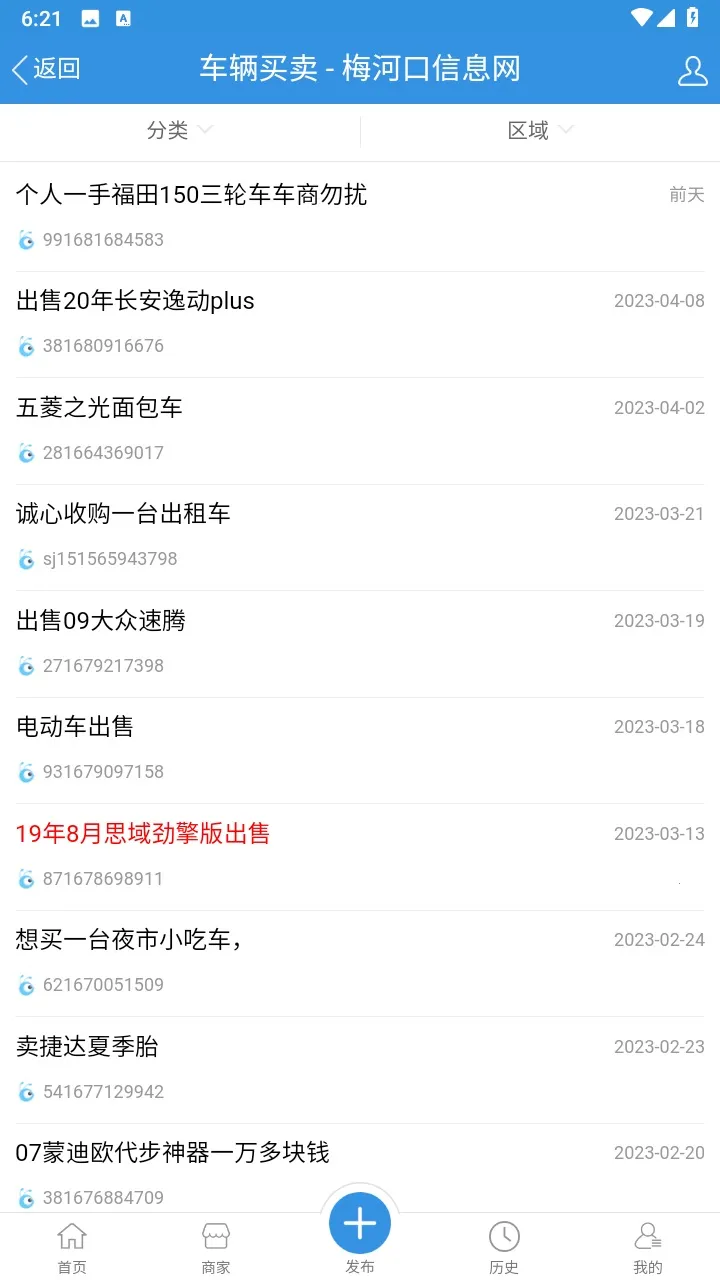Open the 历史 history clock icon
Image resolution: width=720 pixels, height=1280 pixels.
(x=504, y=1236)
